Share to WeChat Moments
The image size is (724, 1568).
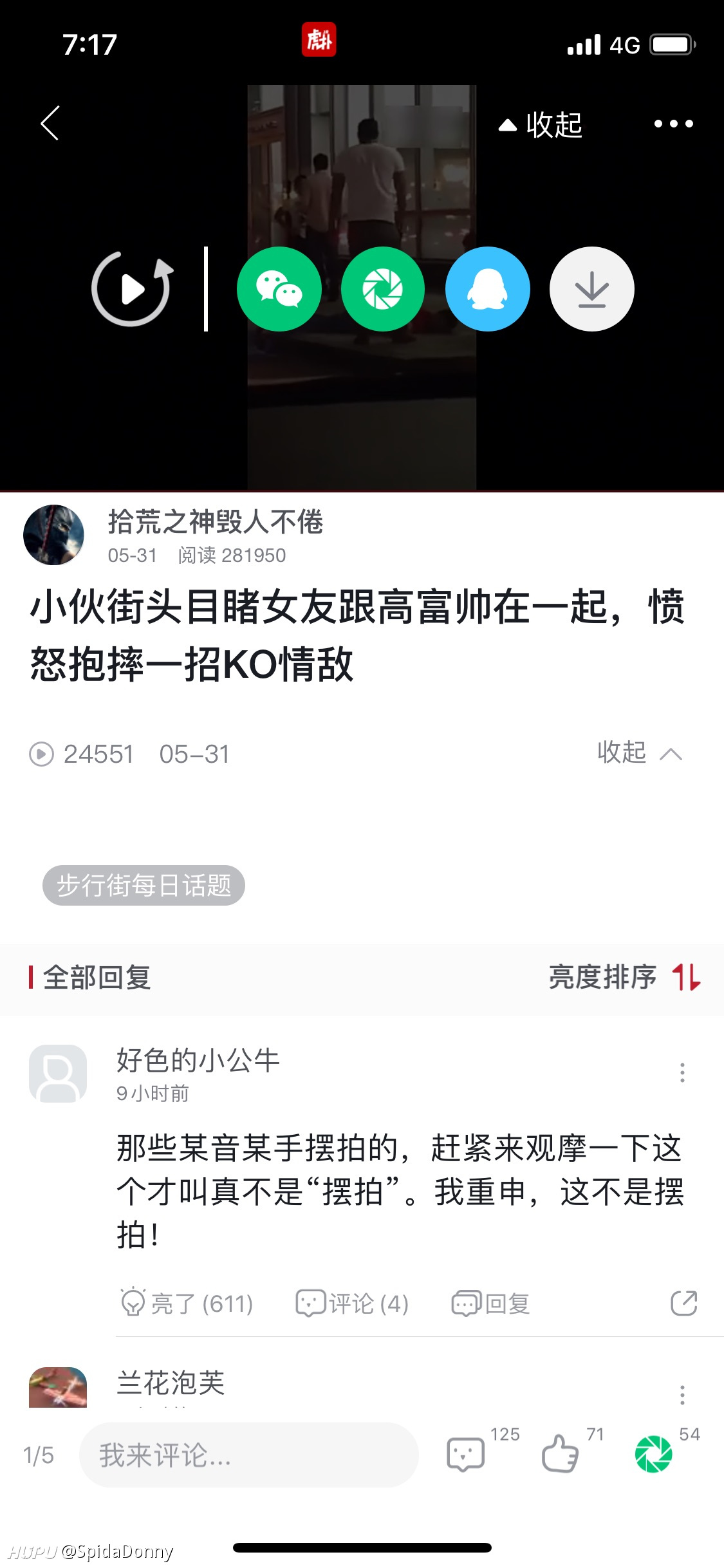tap(383, 289)
